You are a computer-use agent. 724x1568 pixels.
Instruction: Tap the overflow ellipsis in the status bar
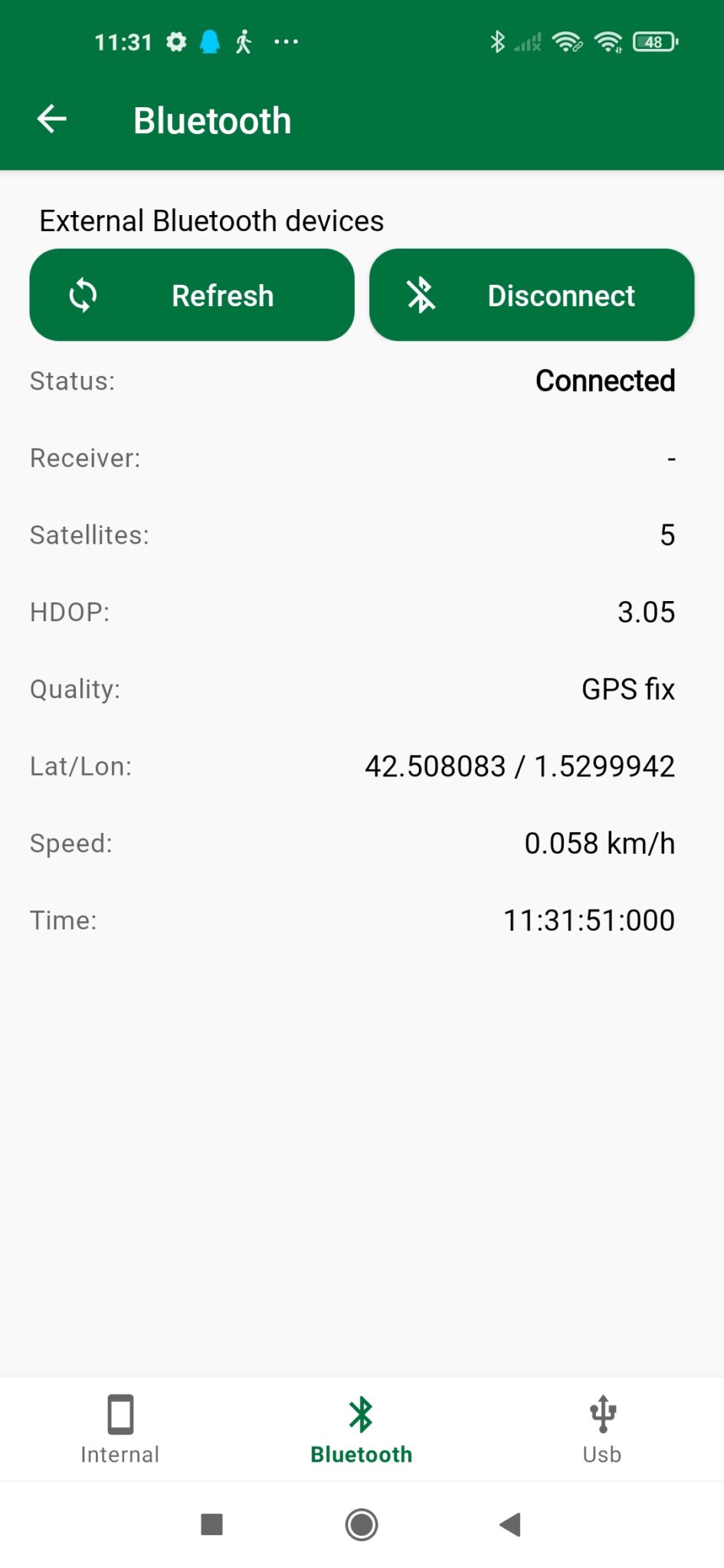[x=283, y=42]
